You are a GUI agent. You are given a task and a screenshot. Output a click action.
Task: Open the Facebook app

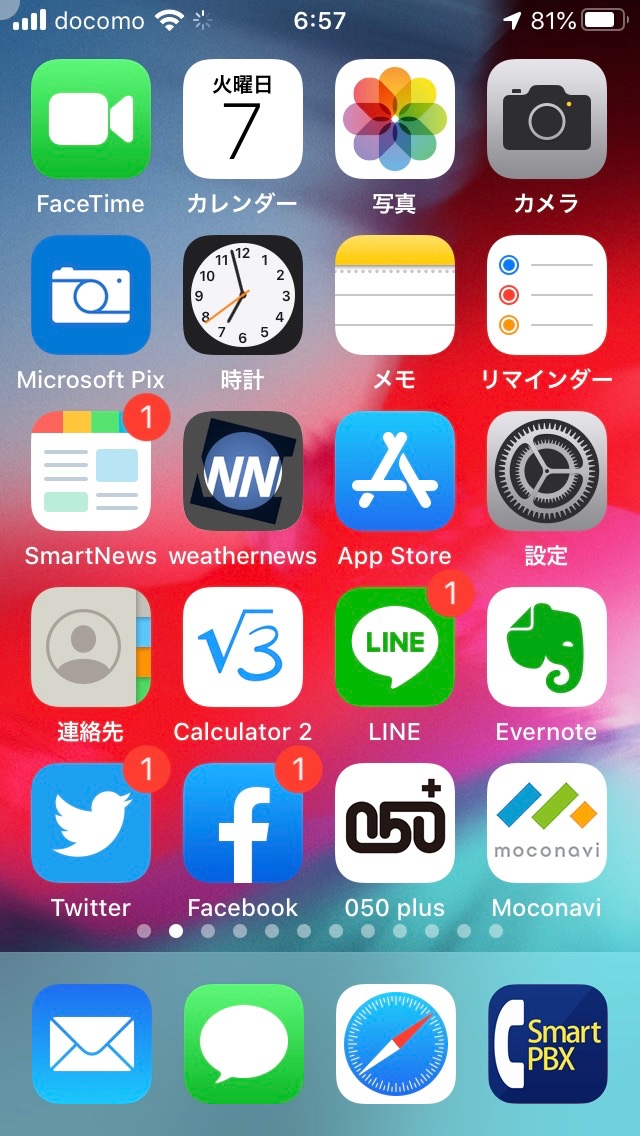pyautogui.click(x=243, y=823)
